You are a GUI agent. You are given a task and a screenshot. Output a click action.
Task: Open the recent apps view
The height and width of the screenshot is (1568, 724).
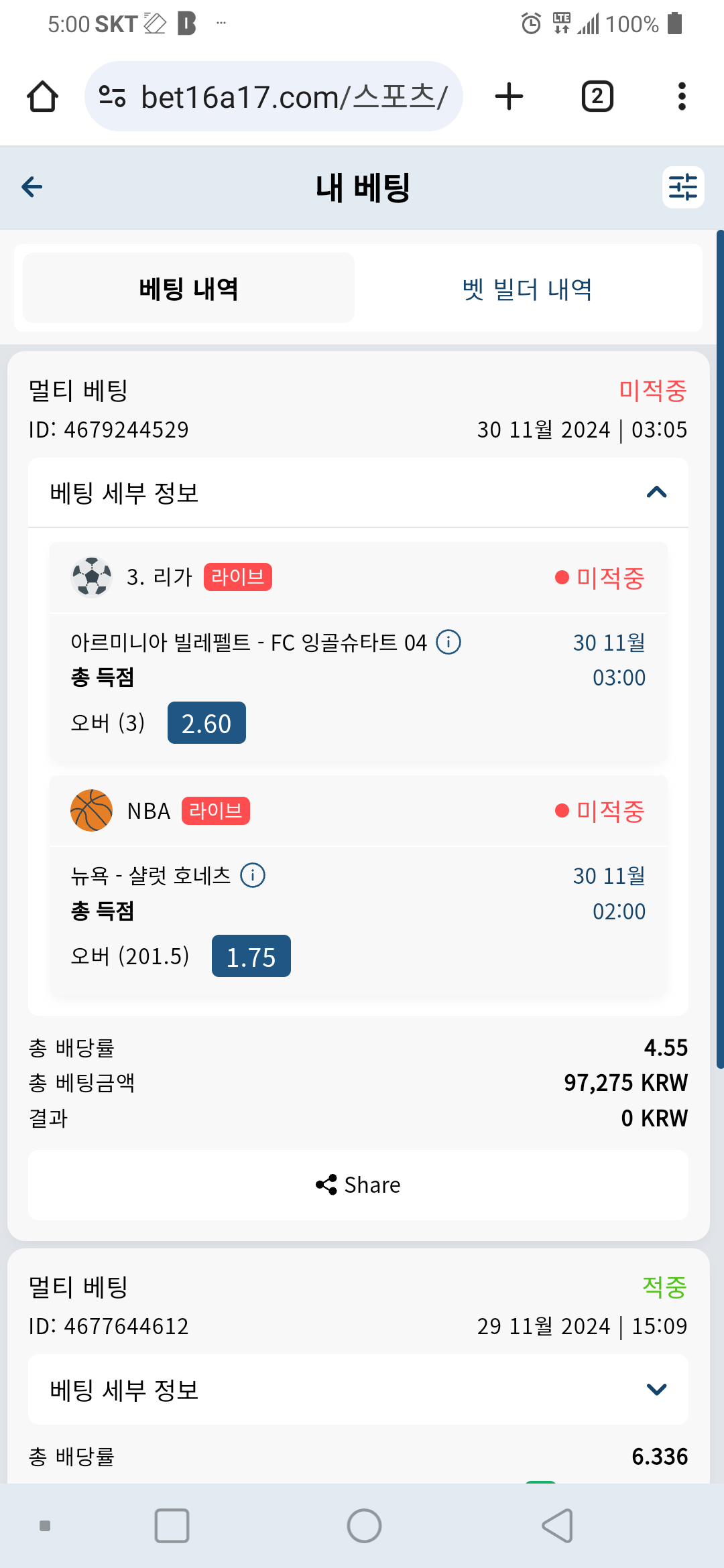pos(172,1526)
